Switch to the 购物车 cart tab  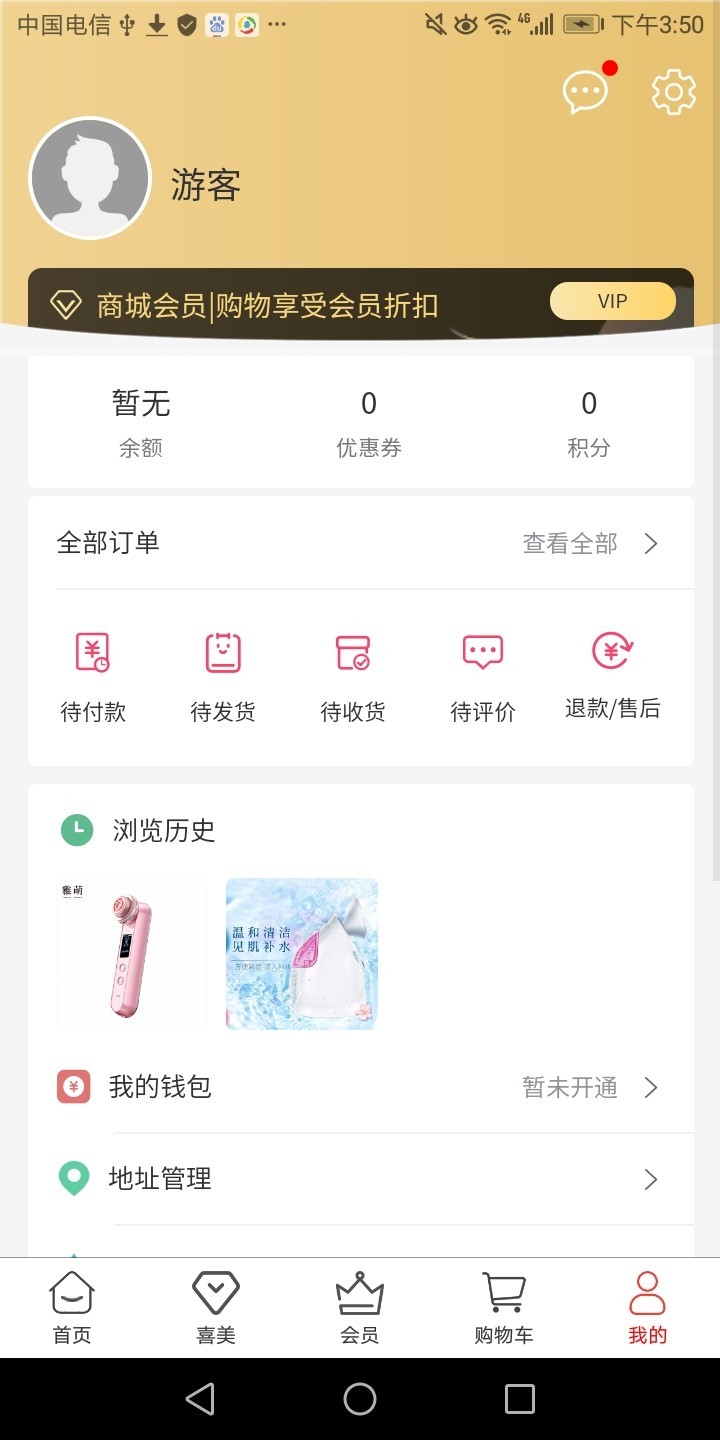click(x=504, y=1308)
